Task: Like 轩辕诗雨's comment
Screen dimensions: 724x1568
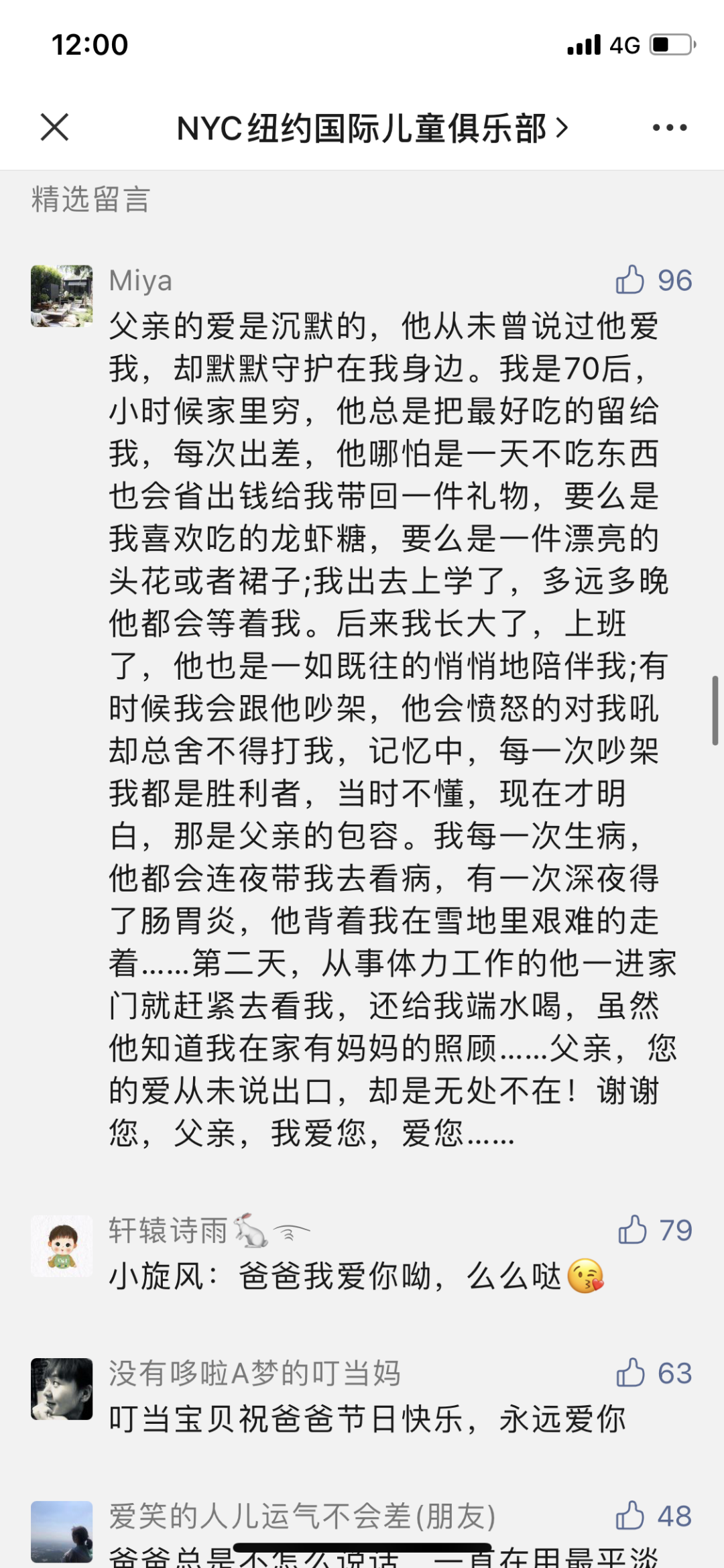Action: click(x=632, y=1230)
